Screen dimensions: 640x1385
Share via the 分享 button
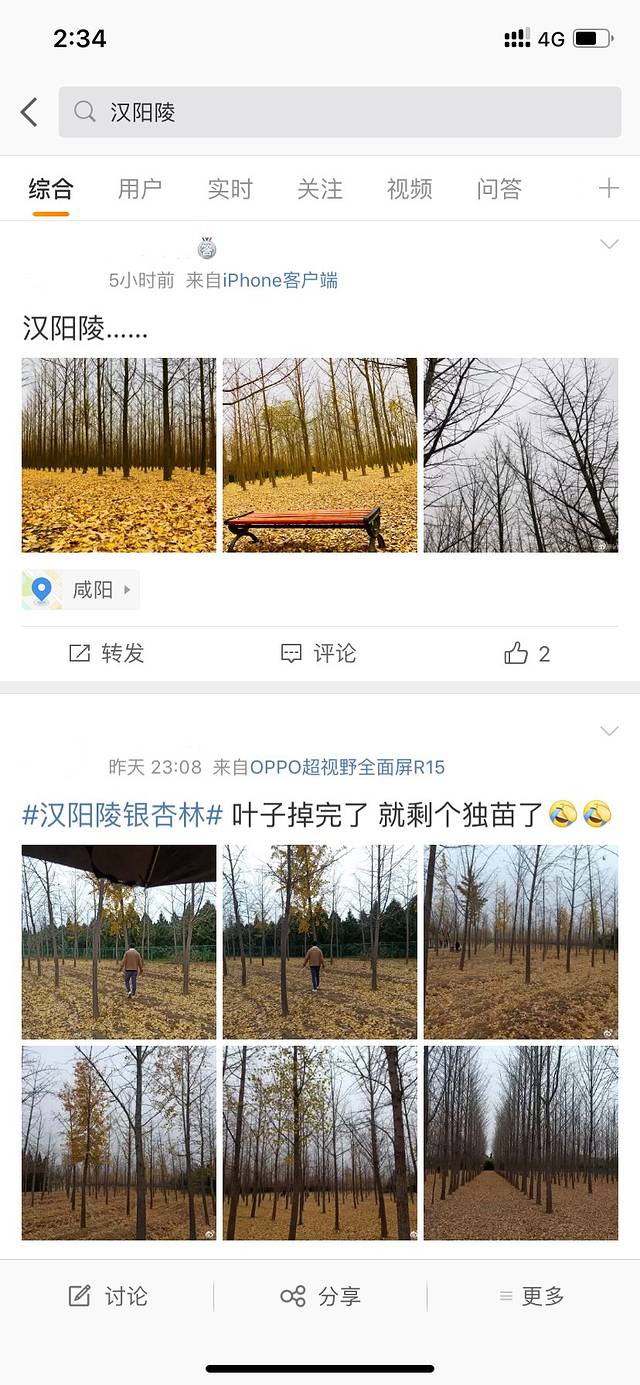pyautogui.click(x=320, y=1296)
